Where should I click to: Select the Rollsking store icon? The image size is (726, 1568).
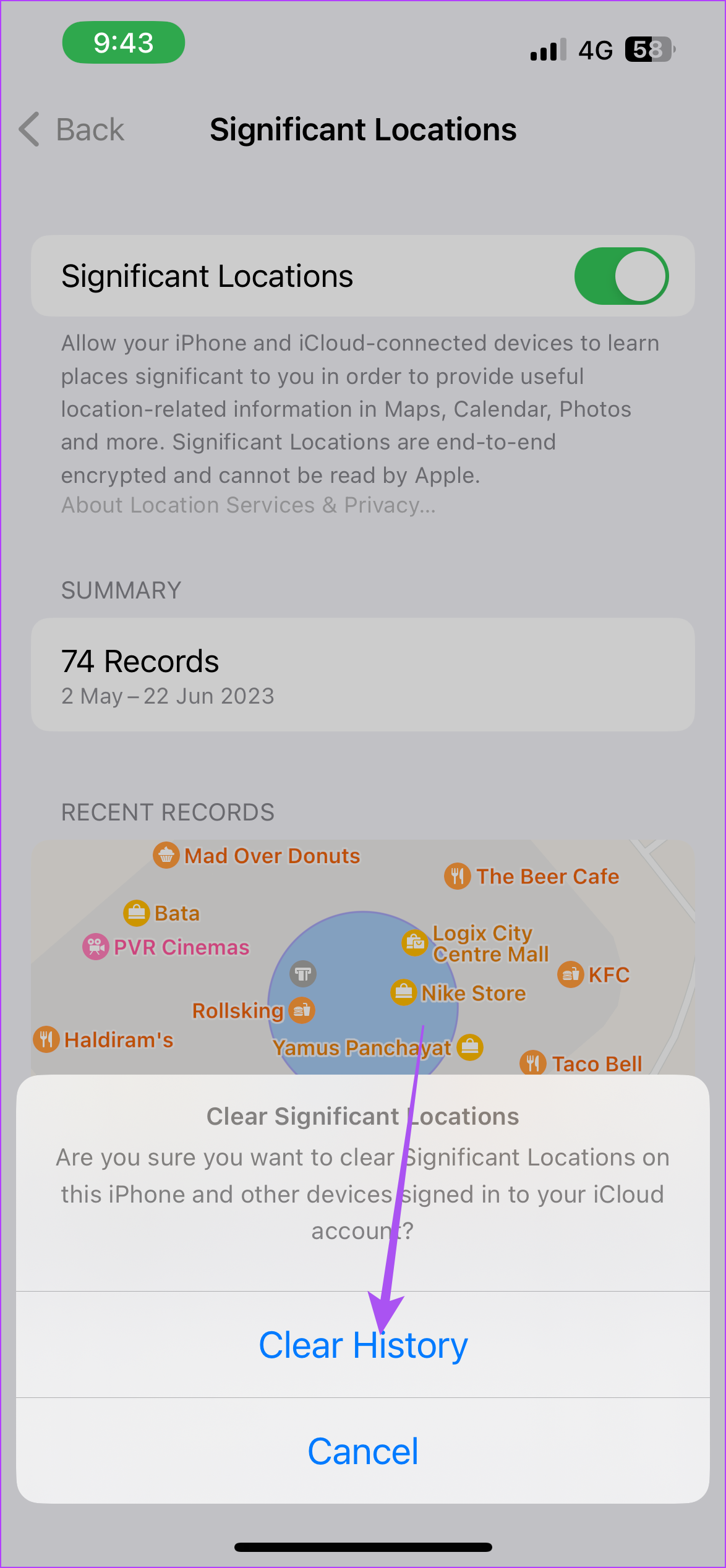(x=301, y=1010)
